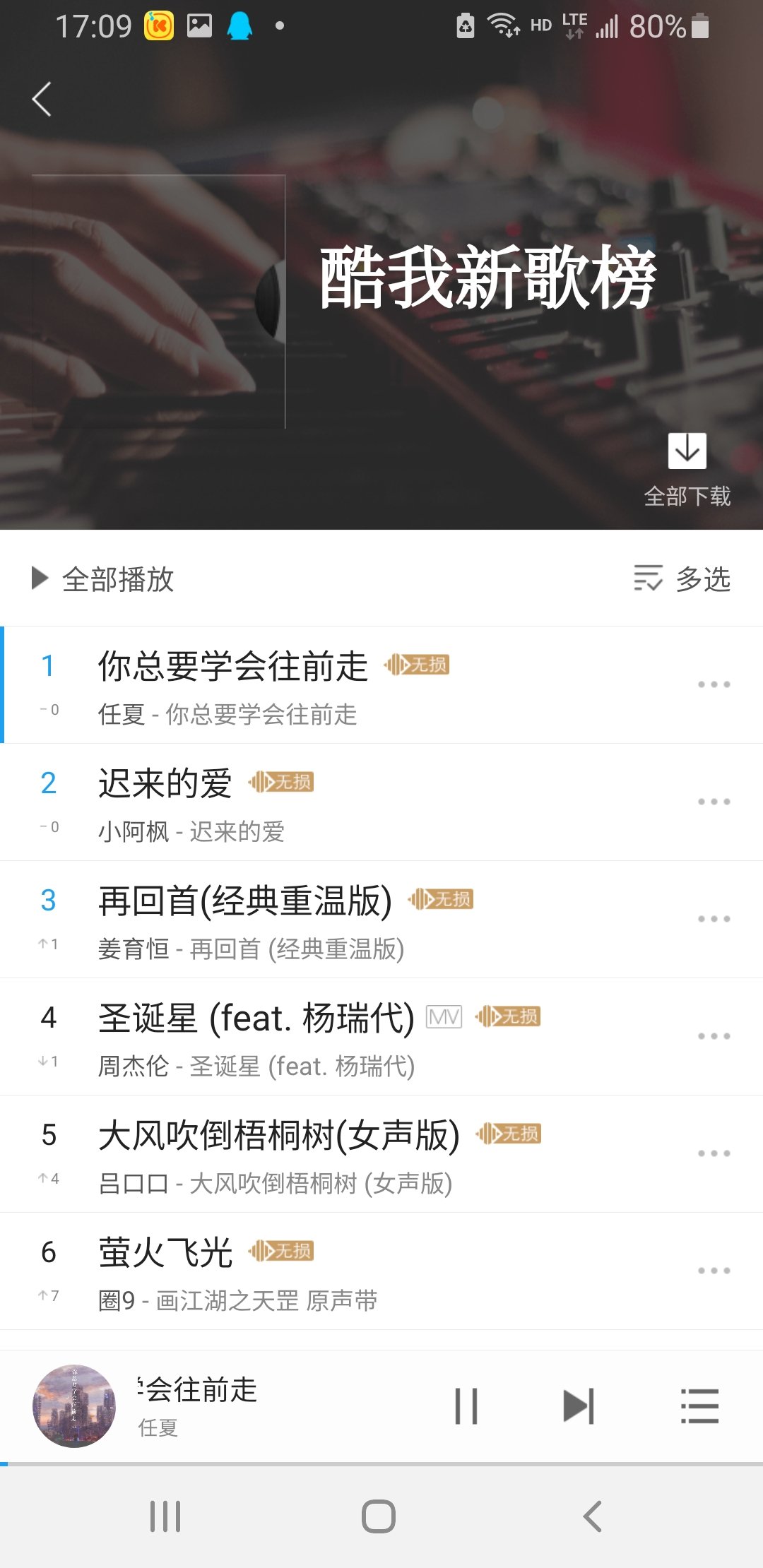
Task: Open more options for 再回首(经典重温版)
Action: (x=714, y=919)
